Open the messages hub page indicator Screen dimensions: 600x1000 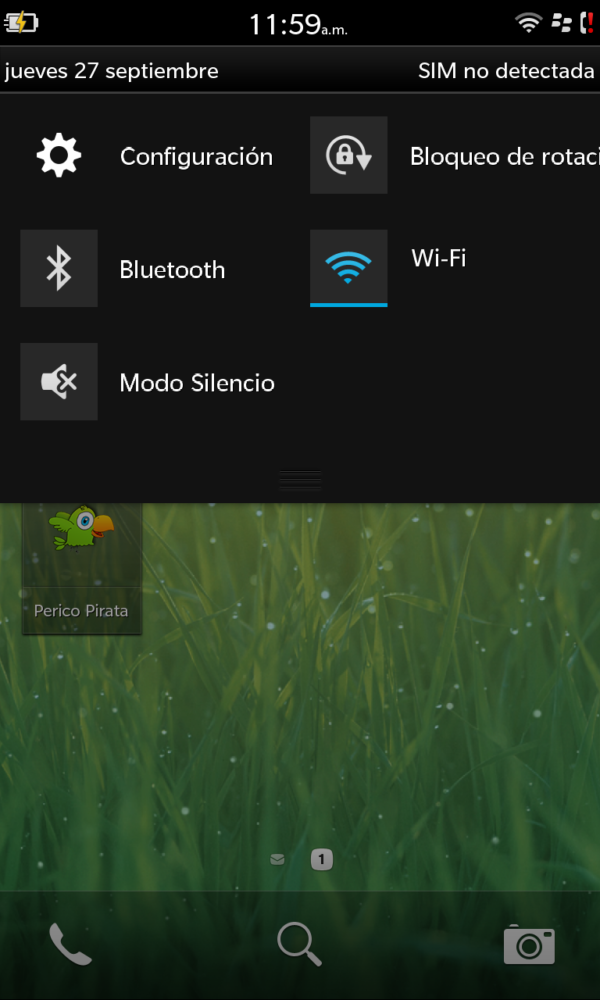(277, 858)
